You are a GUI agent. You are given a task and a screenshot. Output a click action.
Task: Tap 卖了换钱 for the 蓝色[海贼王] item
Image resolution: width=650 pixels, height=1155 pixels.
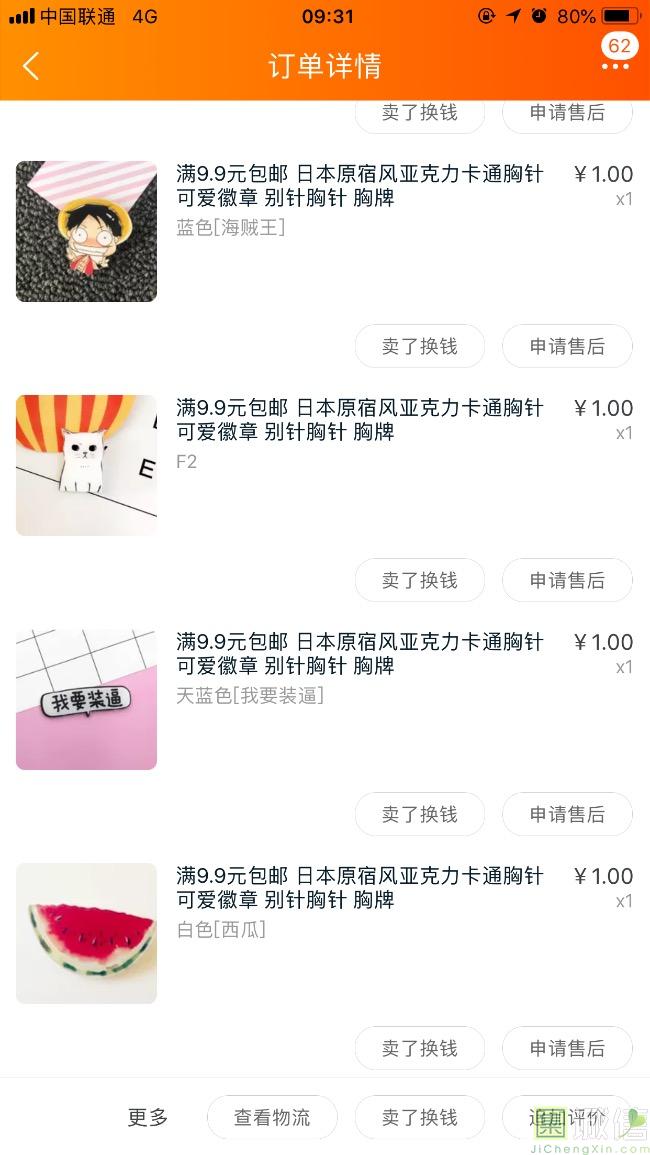(x=419, y=346)
